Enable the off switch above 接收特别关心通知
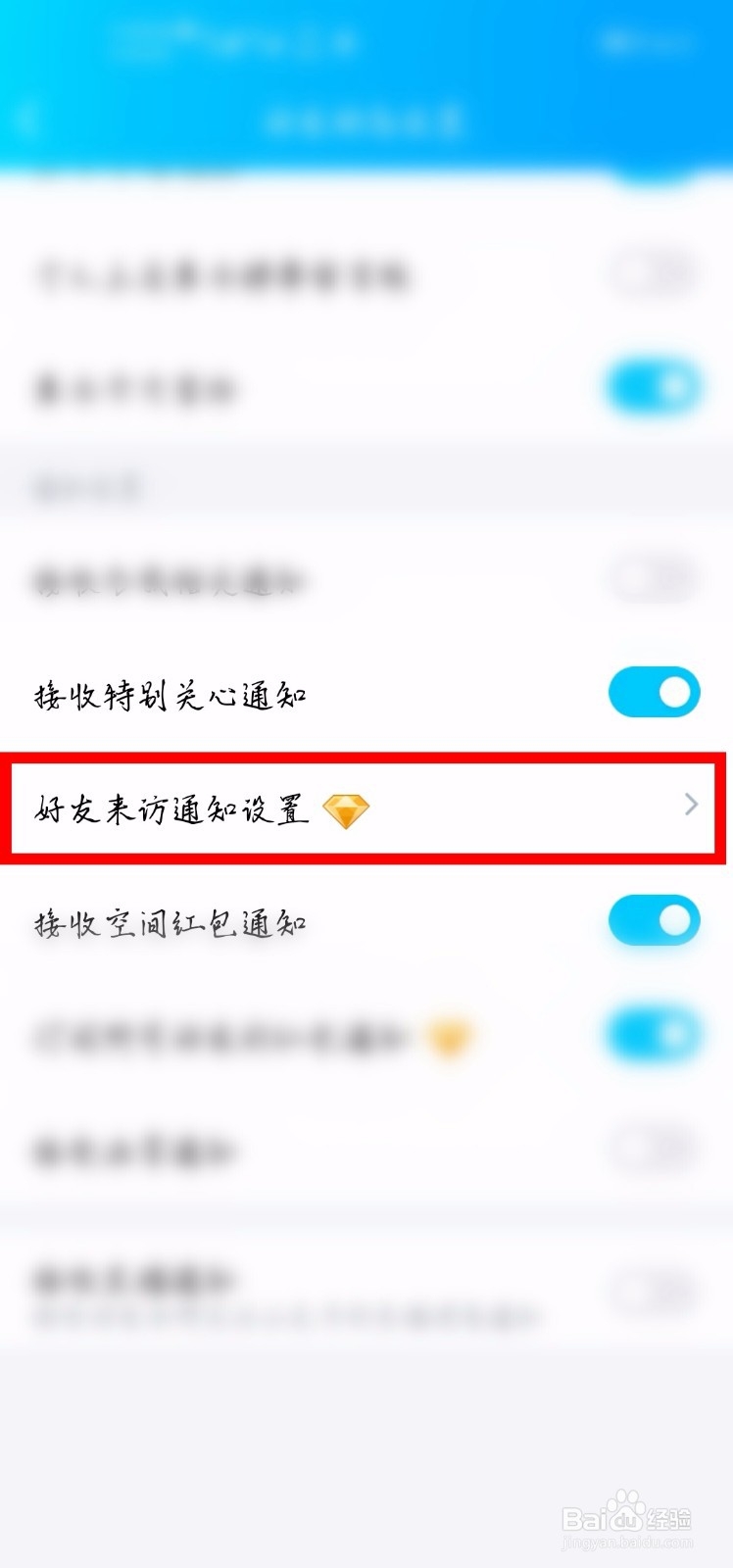Screen dimensions: 733x1568 click(x=654, y=579)
